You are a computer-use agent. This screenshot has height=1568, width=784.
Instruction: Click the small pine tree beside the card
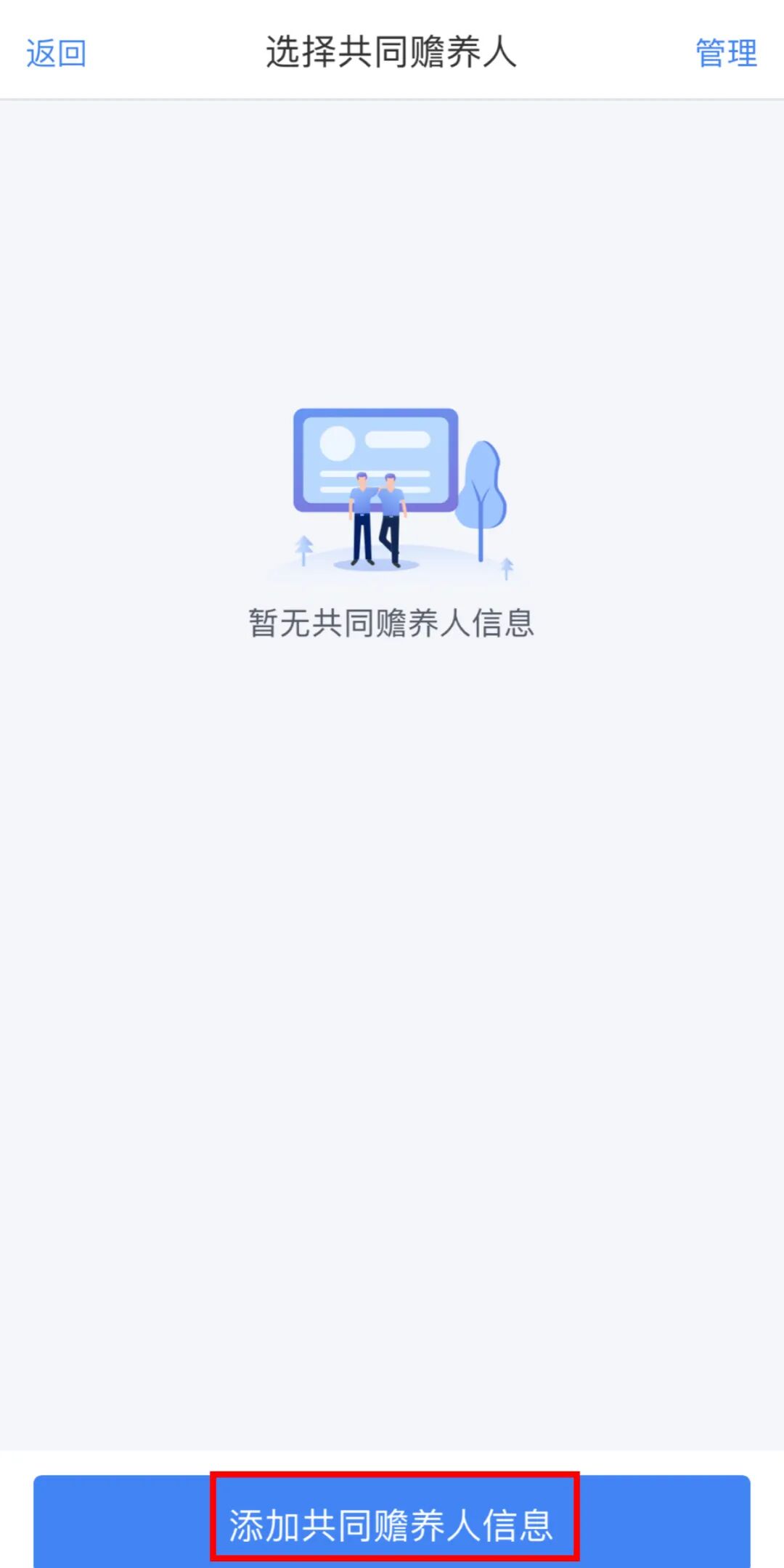click(x=303, y=548)
